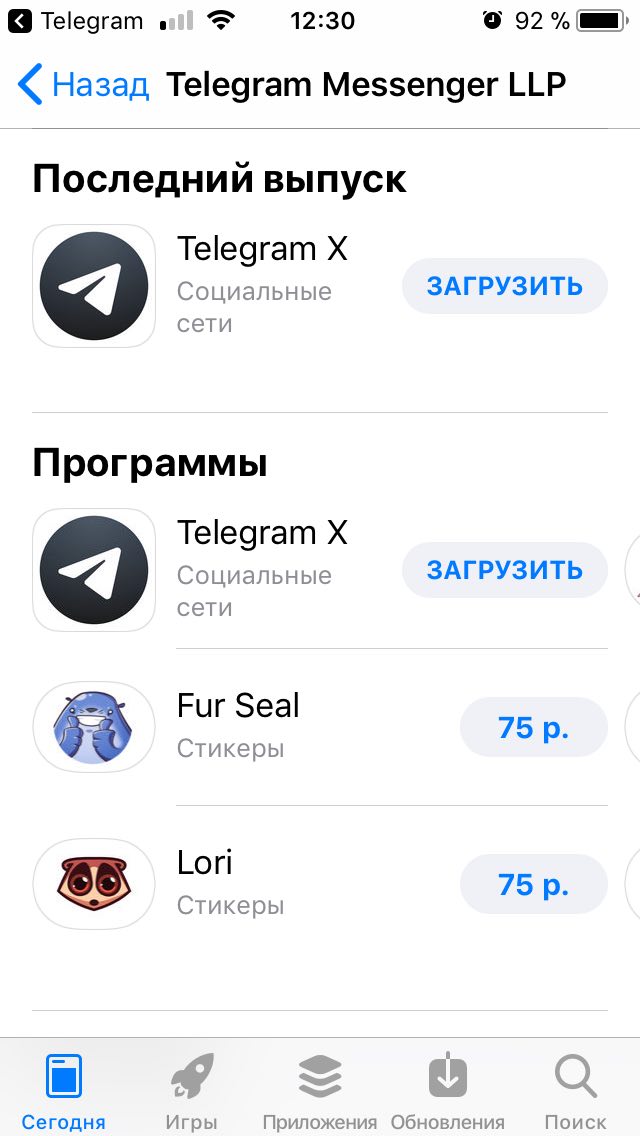Download Telegram X under Программы
Viewport: 640px width, 1136px height.
click(x=504, y=570)
